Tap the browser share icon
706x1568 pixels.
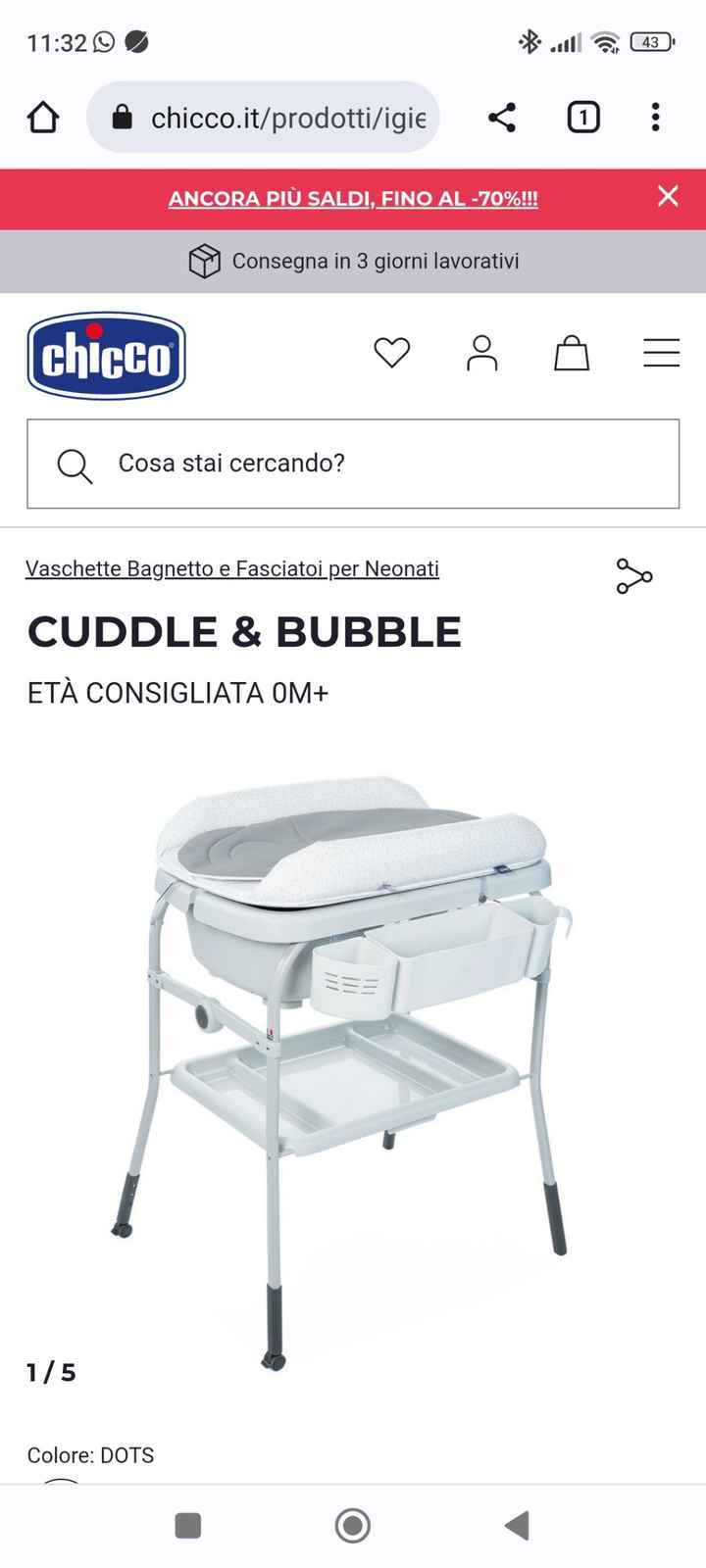(x=502, y=117)
